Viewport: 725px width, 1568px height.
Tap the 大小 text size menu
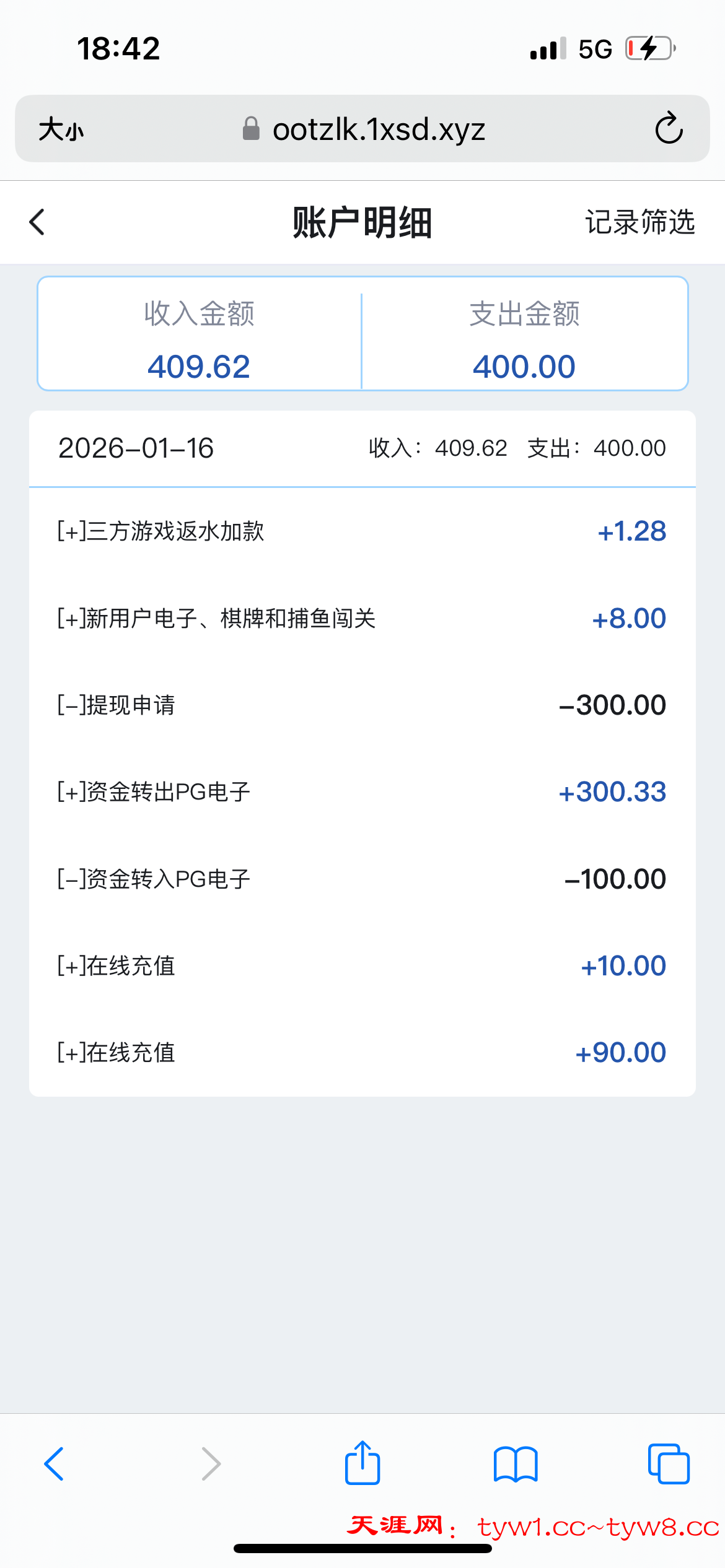[x=61, y=129]
